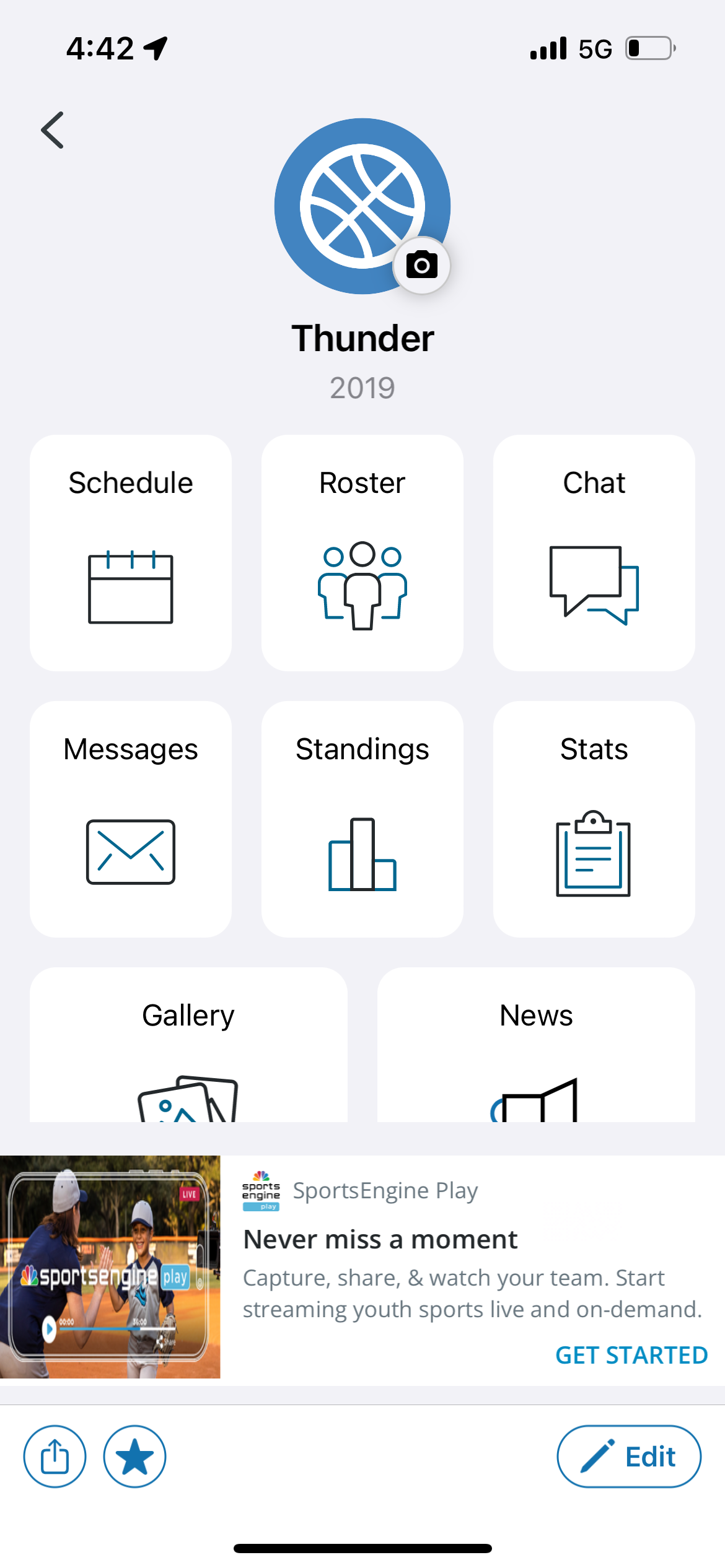Check the Standings card
Viewport: 725px width, 1568px height.
coord(362,819)
